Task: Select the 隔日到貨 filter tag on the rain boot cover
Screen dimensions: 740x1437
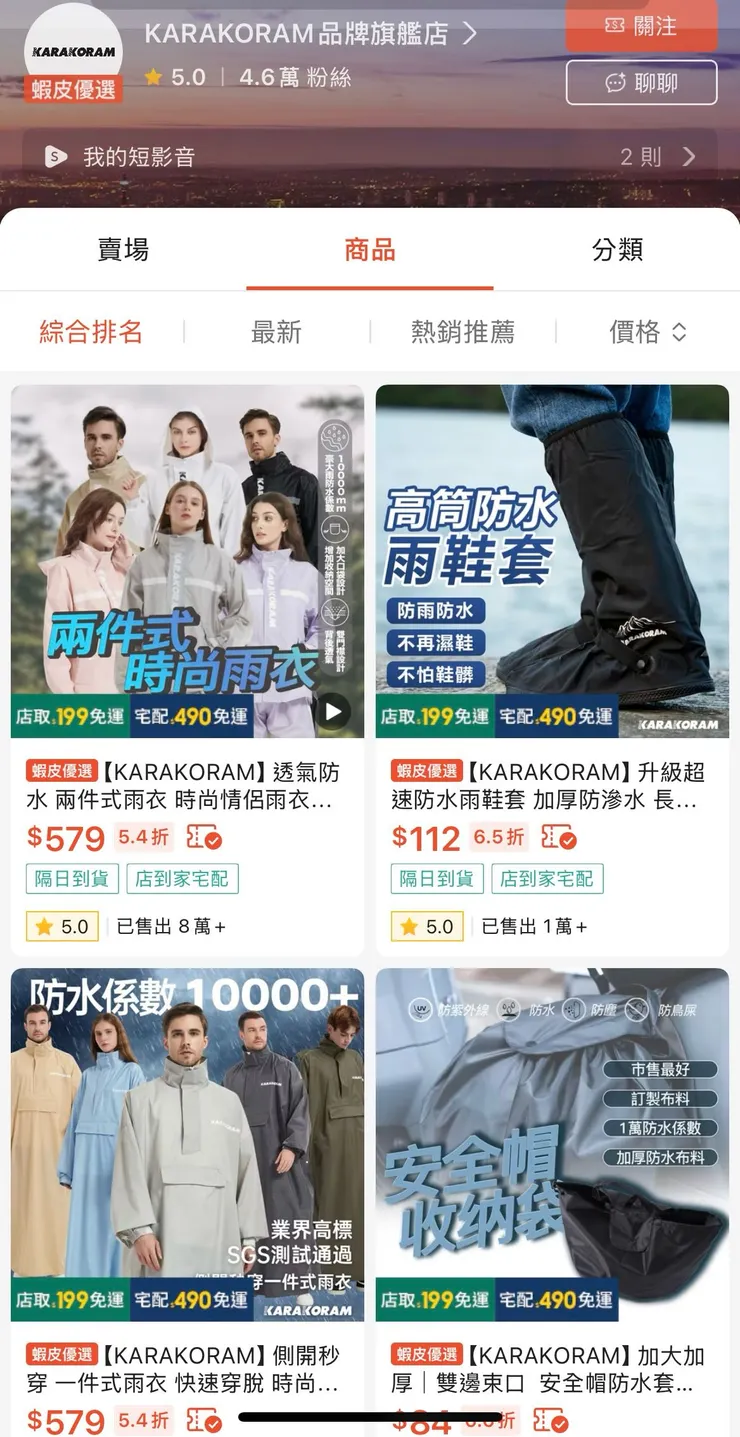Action: 435,879
